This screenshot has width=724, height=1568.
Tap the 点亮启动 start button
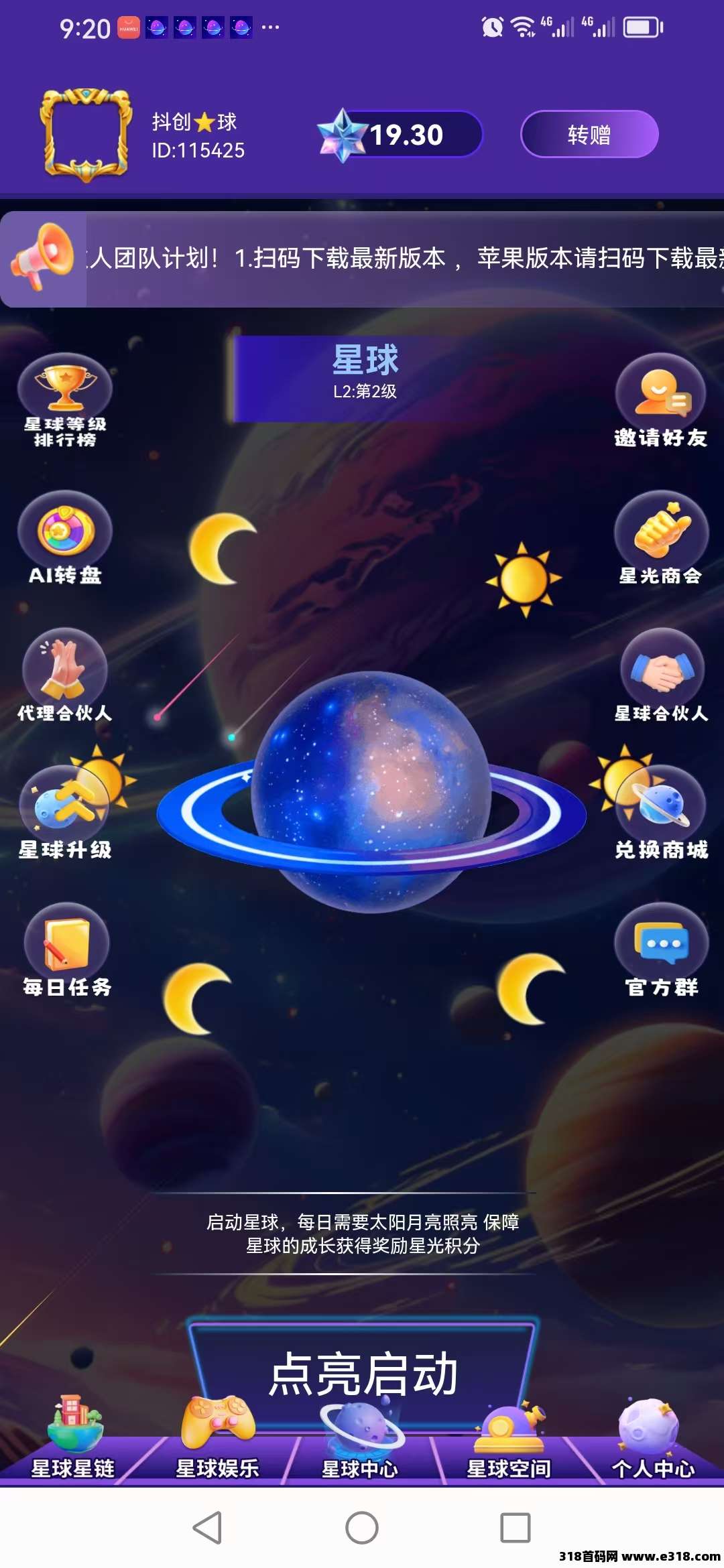coord(363,1374)
